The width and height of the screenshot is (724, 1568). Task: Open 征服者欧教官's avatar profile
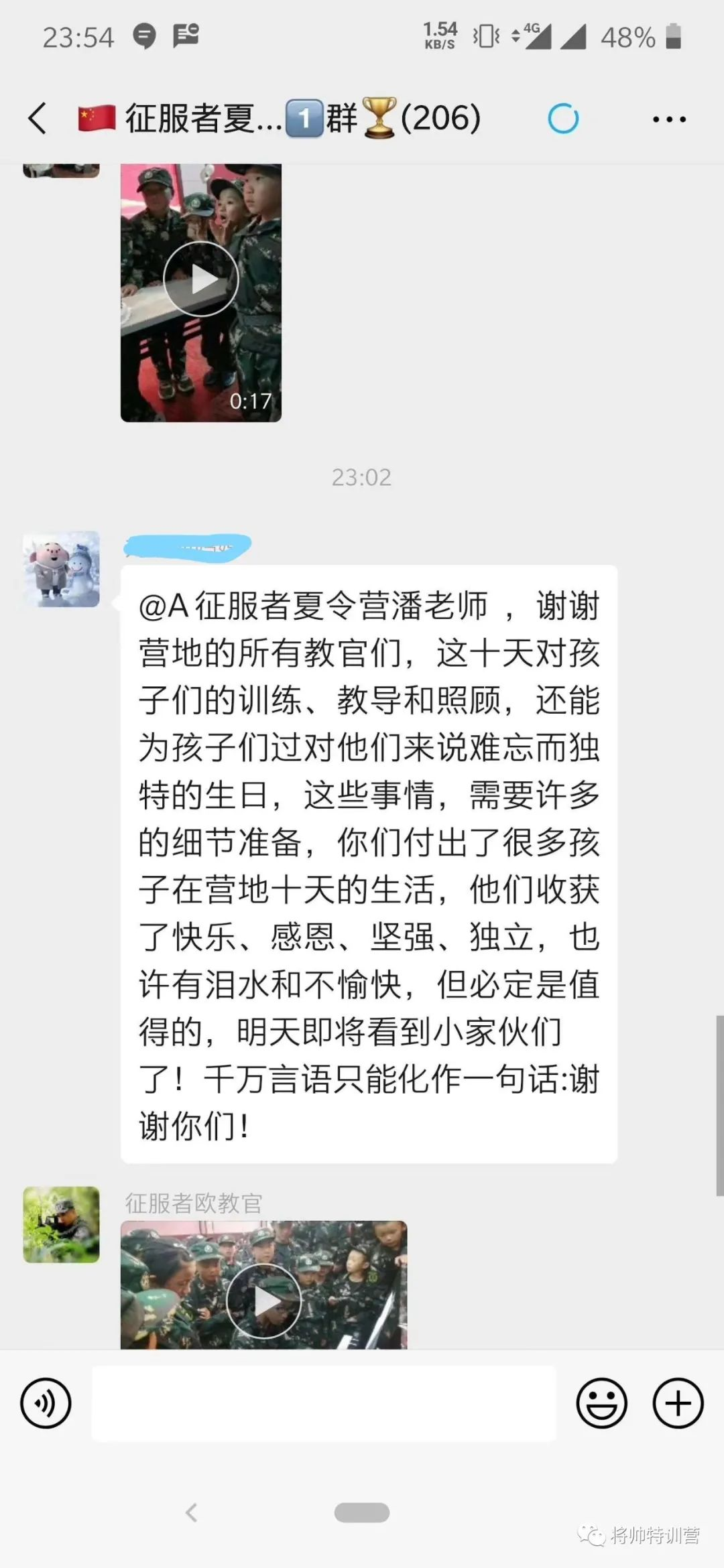pos(61,1225)
